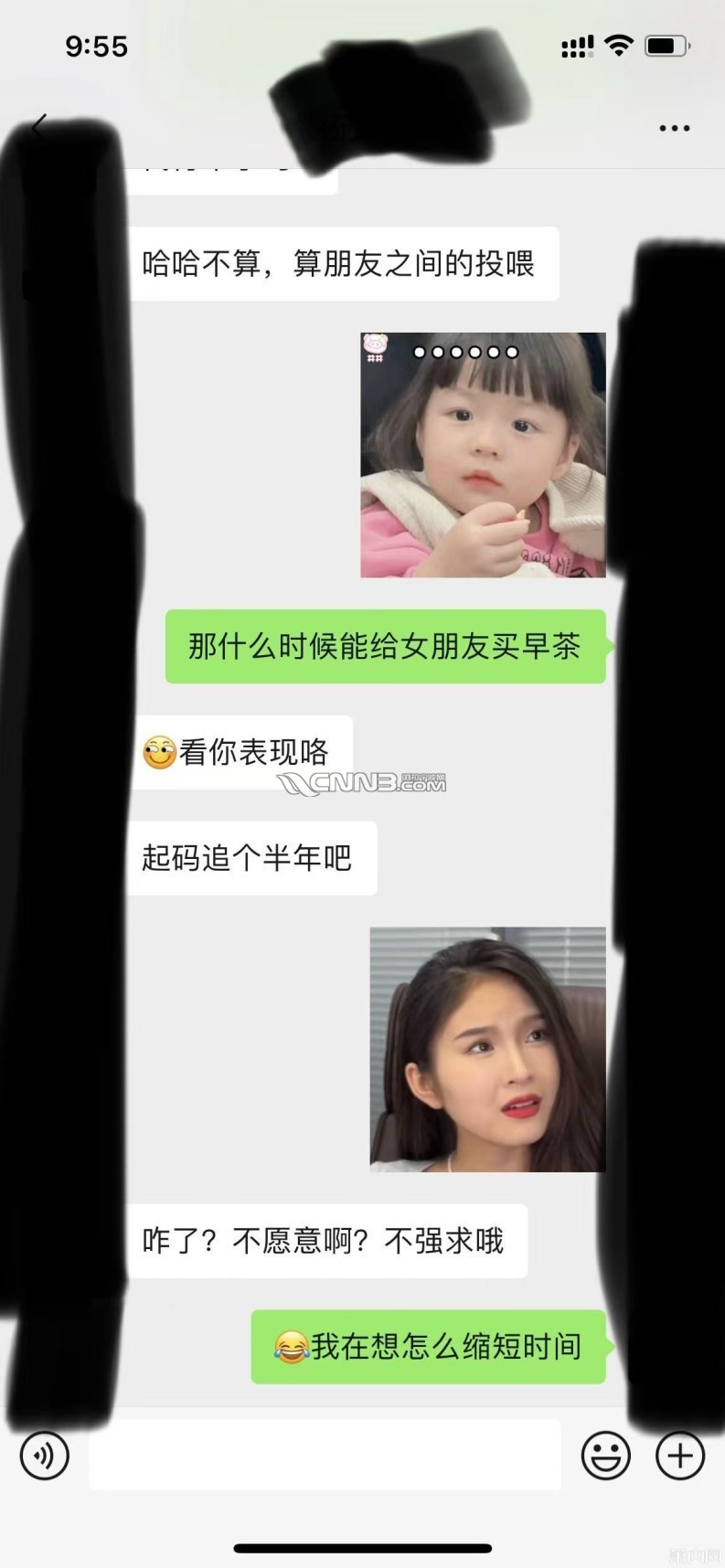The height and width of the screenshot is (1568, 725).
Task: Open the emoji sticker panel
Action: (x=605, y=1455)
